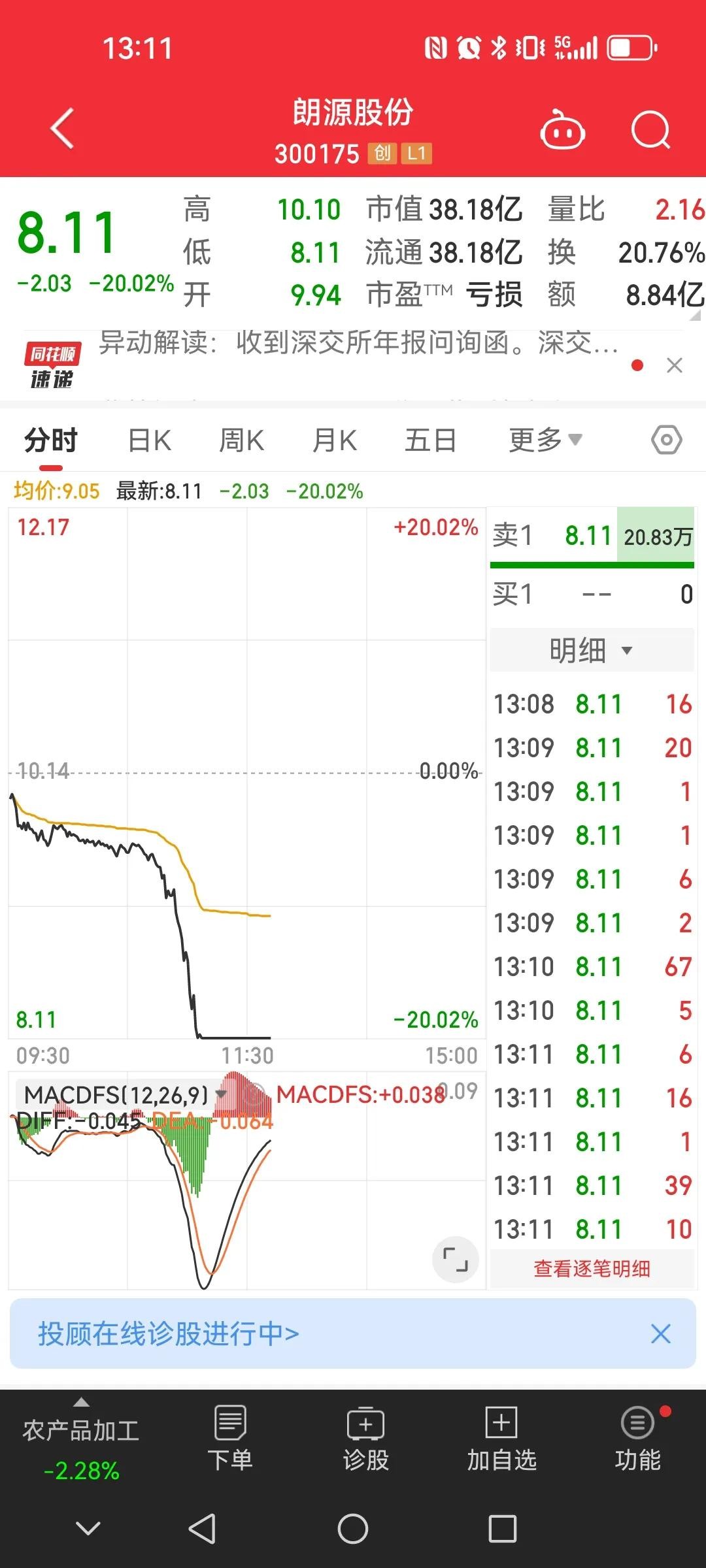Image resolution: width=706 pixels, height=1568 pixels.
Task: Open 查看逐笔明细 link
Action: click(x=592, y=1269)
